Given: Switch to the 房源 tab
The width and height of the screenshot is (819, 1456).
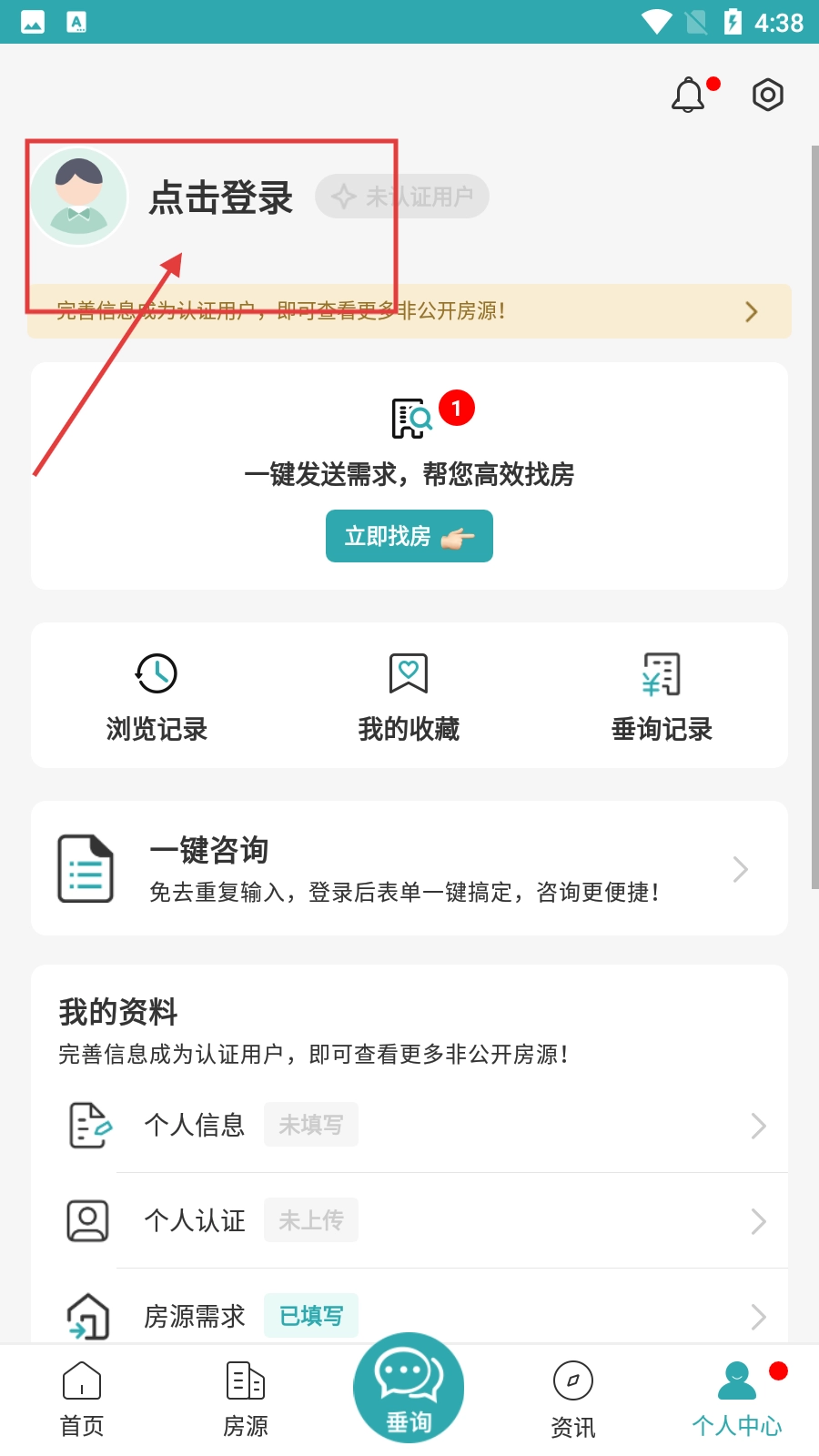Looking at the screenshot, I should tap(246, 1400).
